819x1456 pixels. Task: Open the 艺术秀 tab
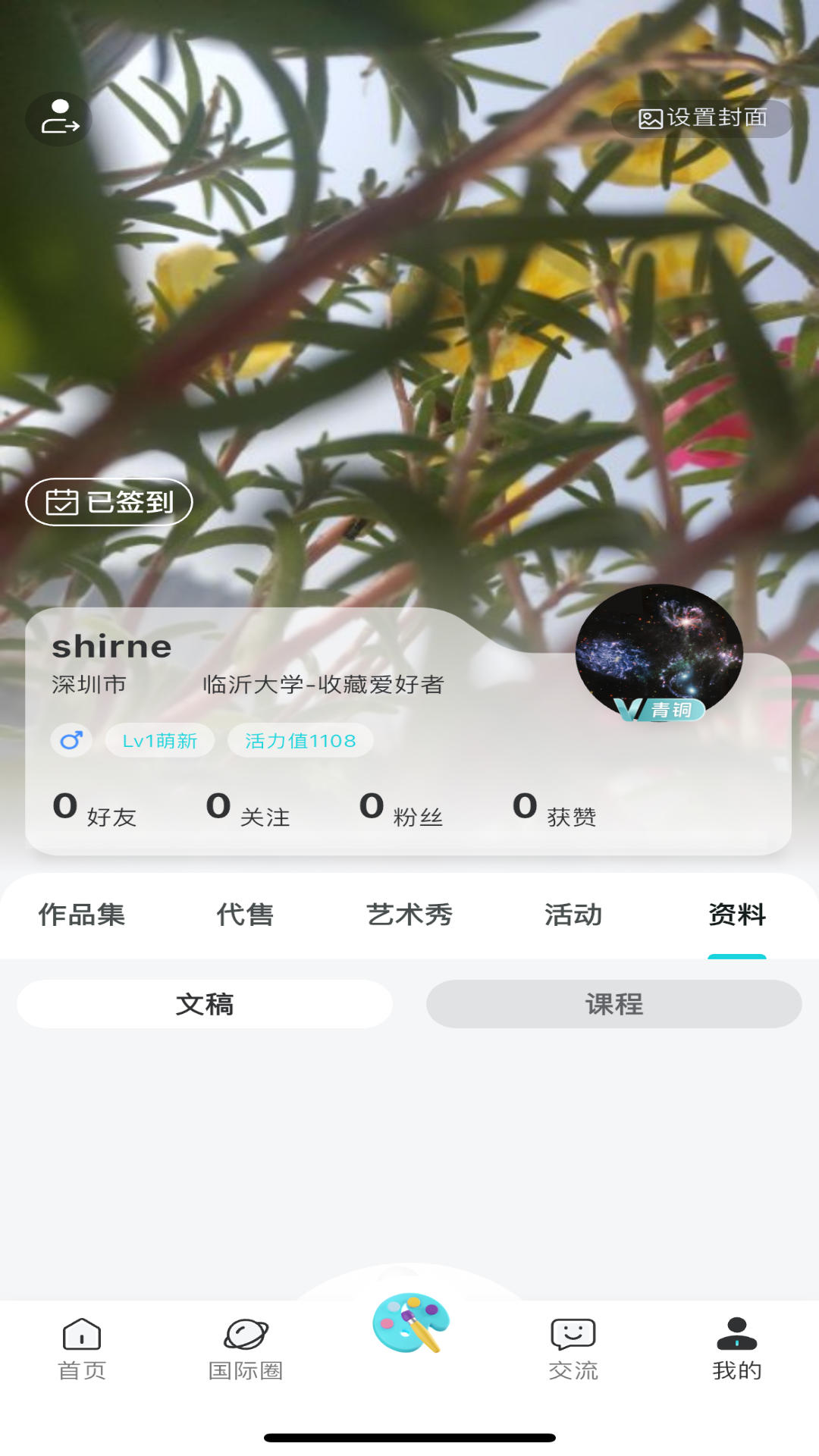coord(410,915)
